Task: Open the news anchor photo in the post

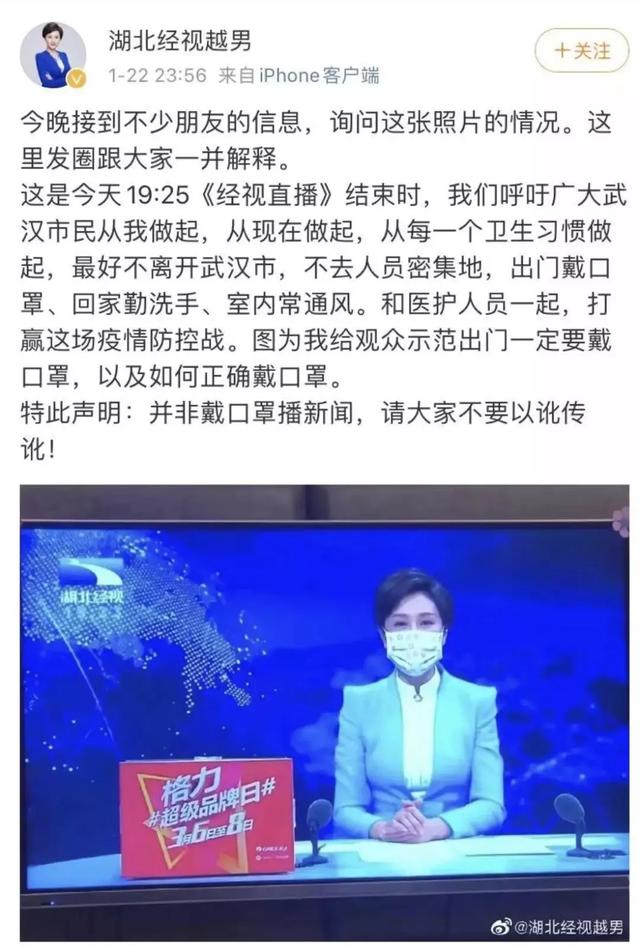Action: 325,710
